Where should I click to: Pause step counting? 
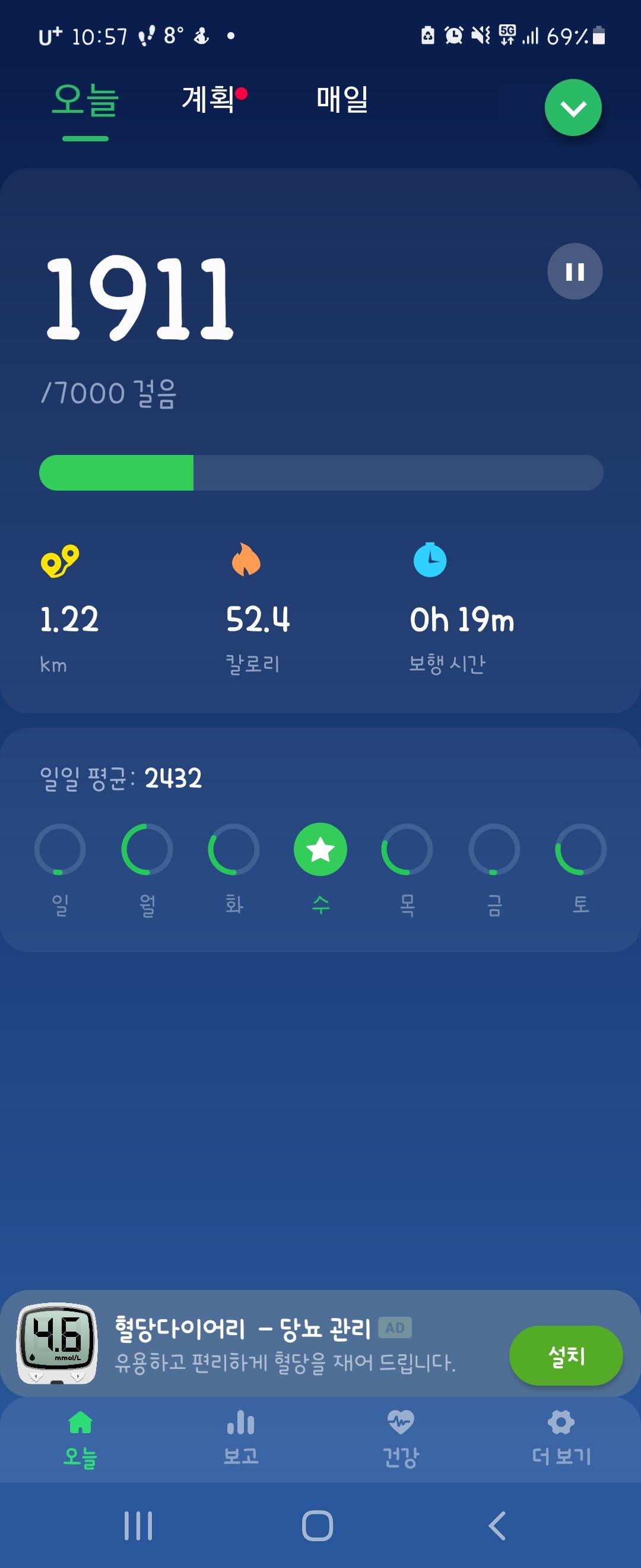[x=574, y=271]
